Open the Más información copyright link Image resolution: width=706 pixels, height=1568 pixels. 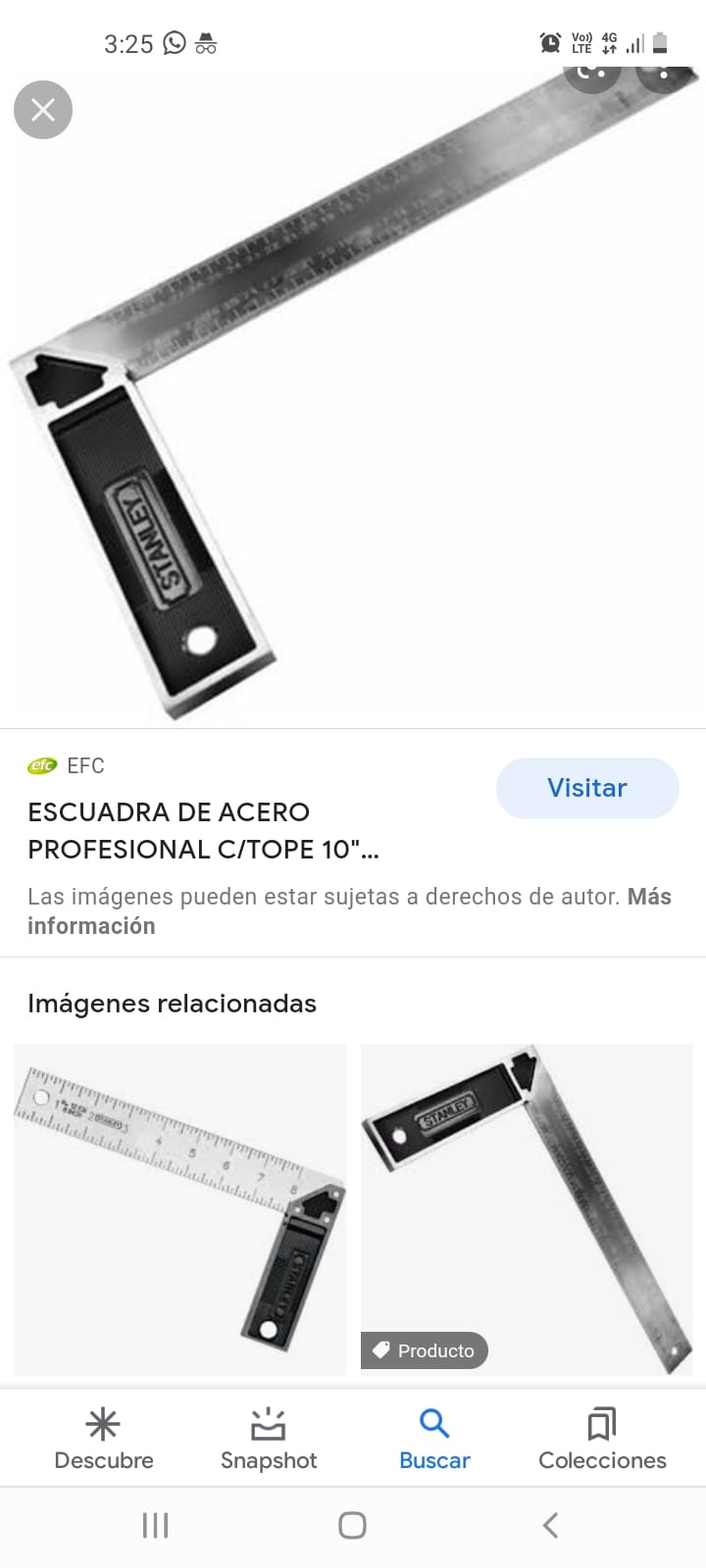[x=90, y=926]
